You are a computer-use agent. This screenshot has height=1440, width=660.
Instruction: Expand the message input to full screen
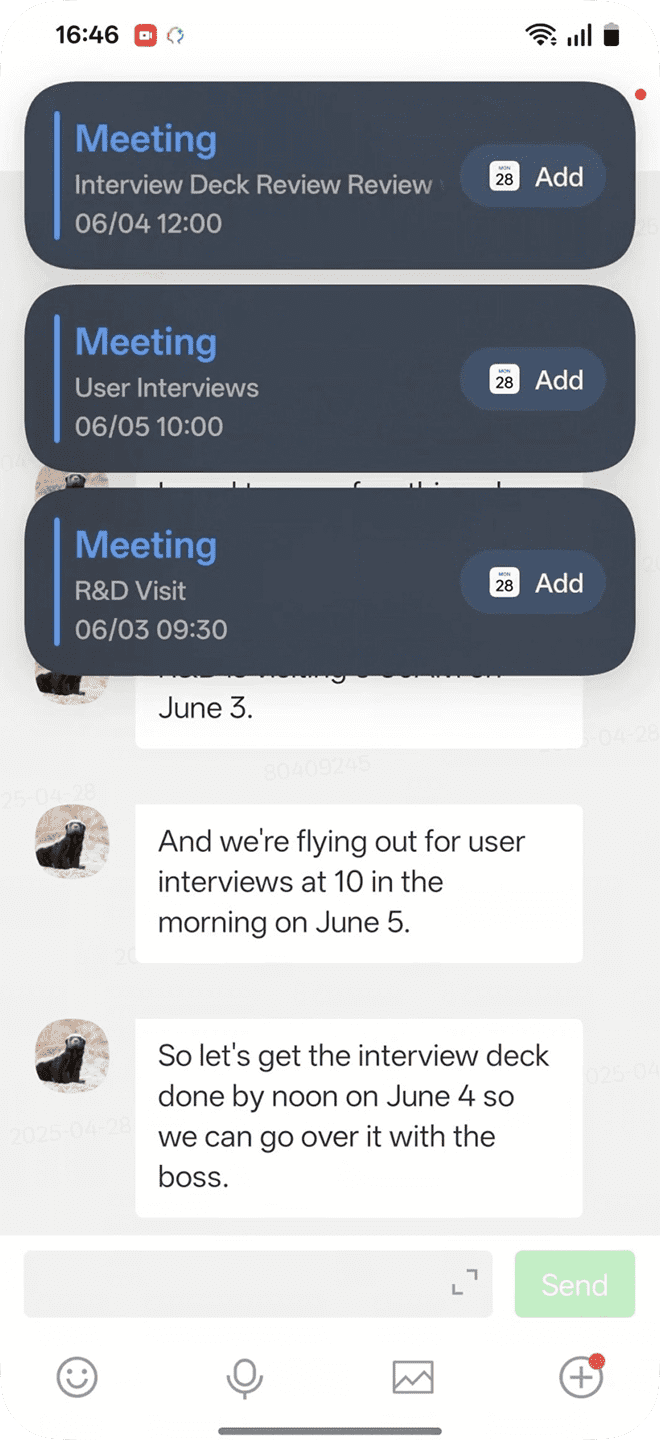(x=464, y=1282)
